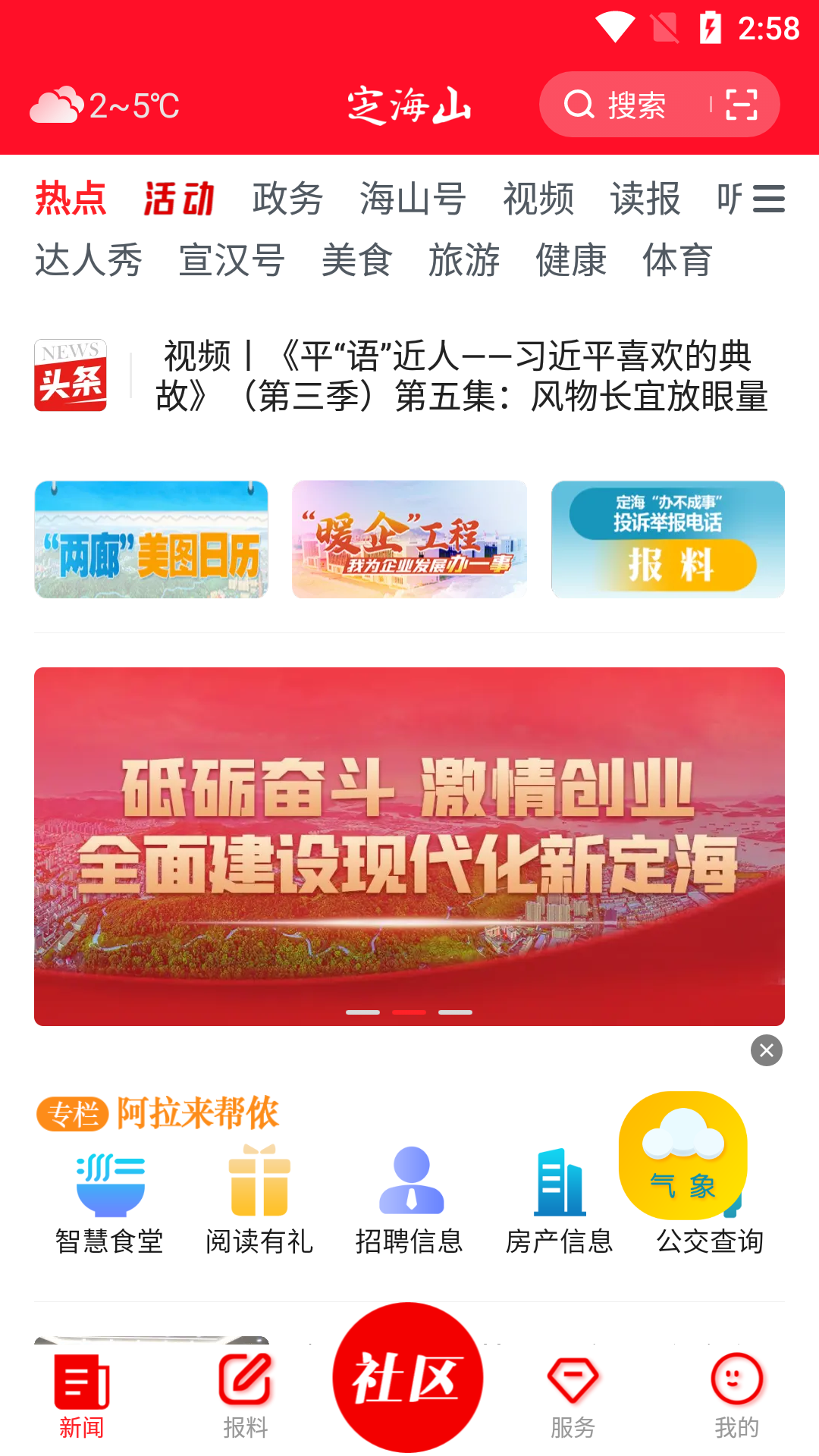The height and width of the screenshot is (1456, 819).
Task: Select the 视频 channel tab
Action: point(538,199)
